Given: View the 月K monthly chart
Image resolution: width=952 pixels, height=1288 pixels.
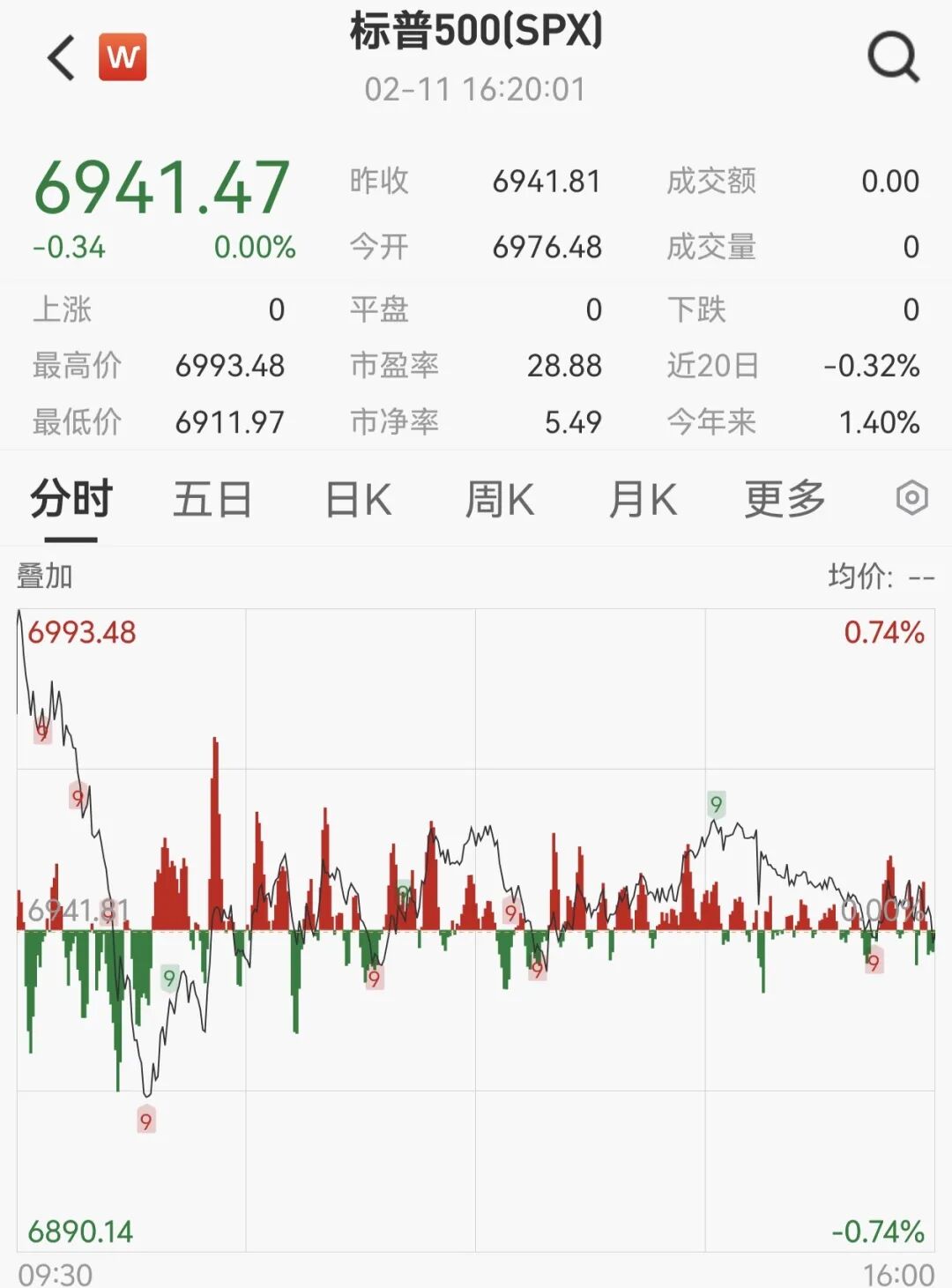Looking at the screenshot, I should point(643,500).
